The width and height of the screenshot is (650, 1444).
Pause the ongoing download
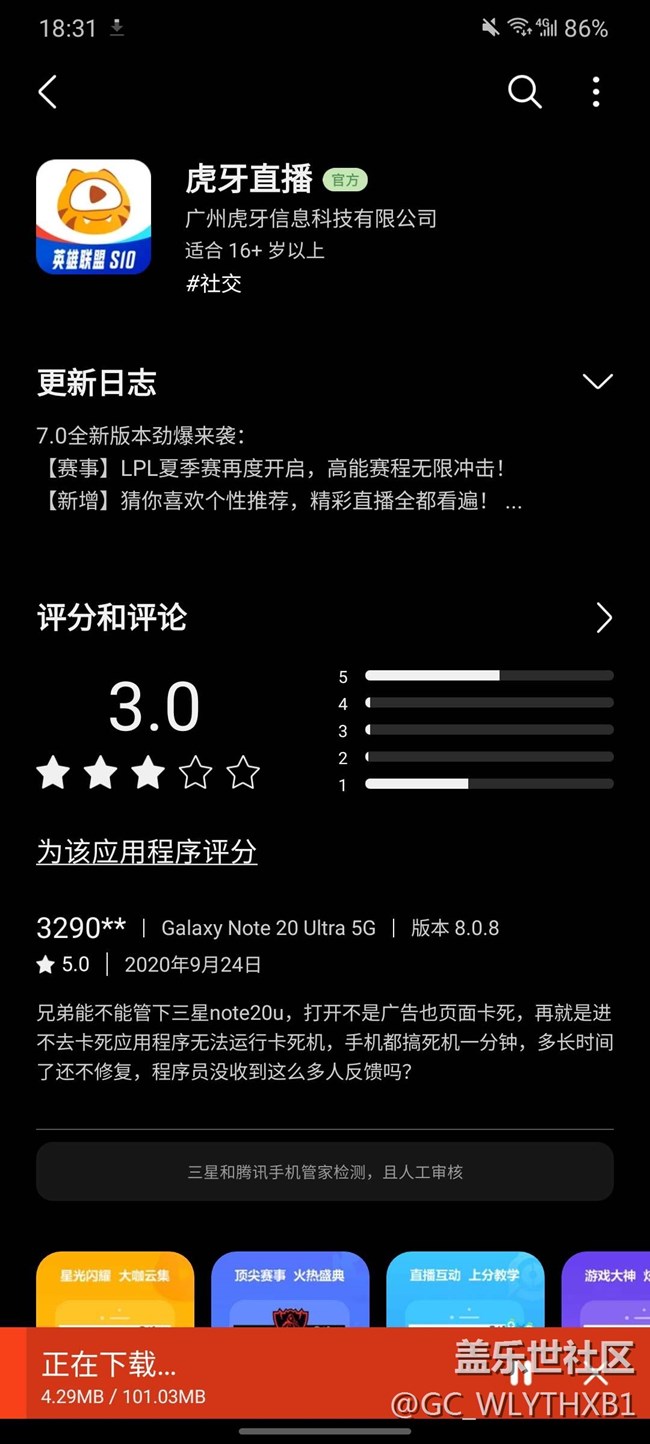pyautogui.click(x=521, y=1374)
